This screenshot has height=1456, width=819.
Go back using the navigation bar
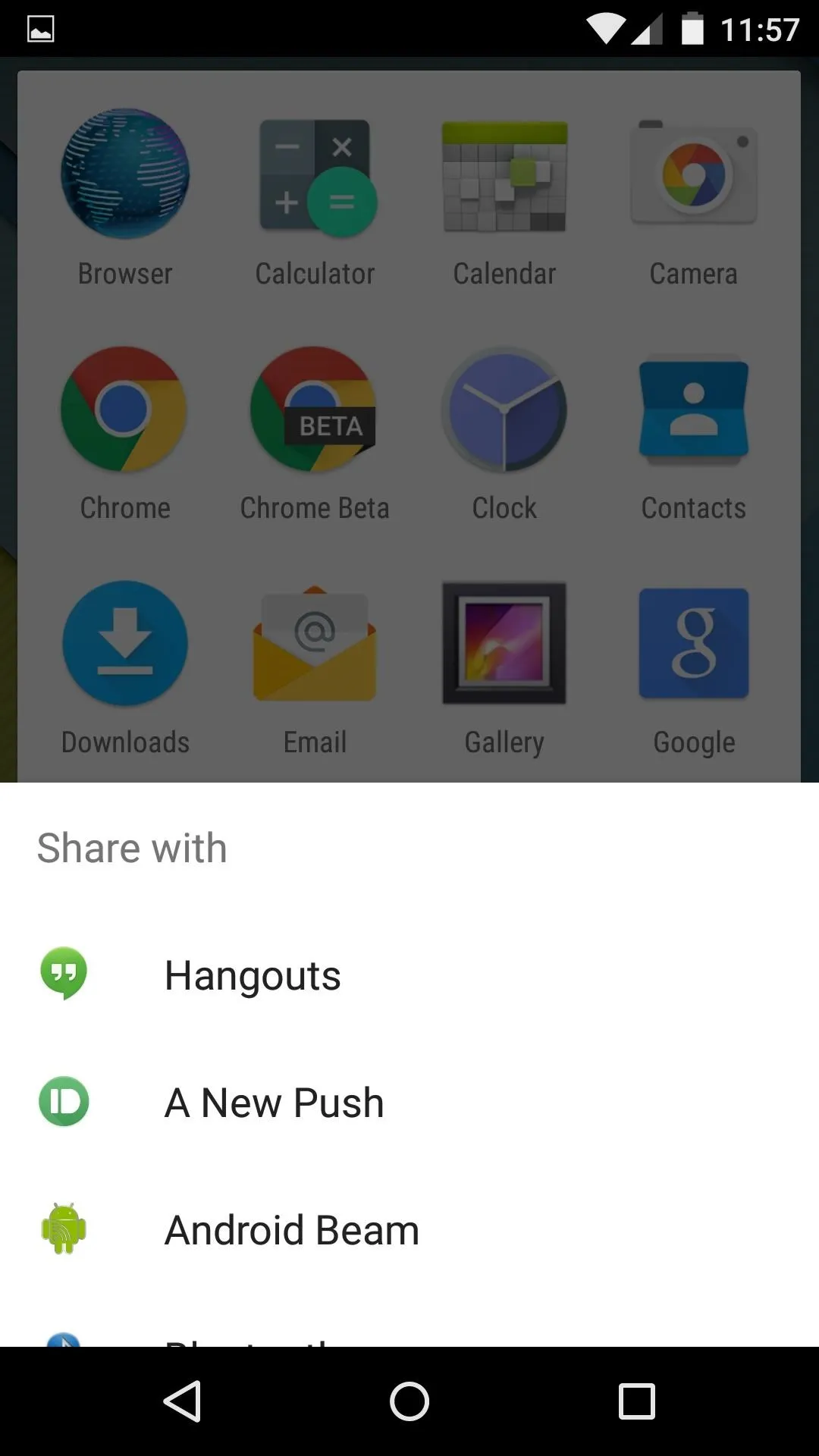point(182,1401)
